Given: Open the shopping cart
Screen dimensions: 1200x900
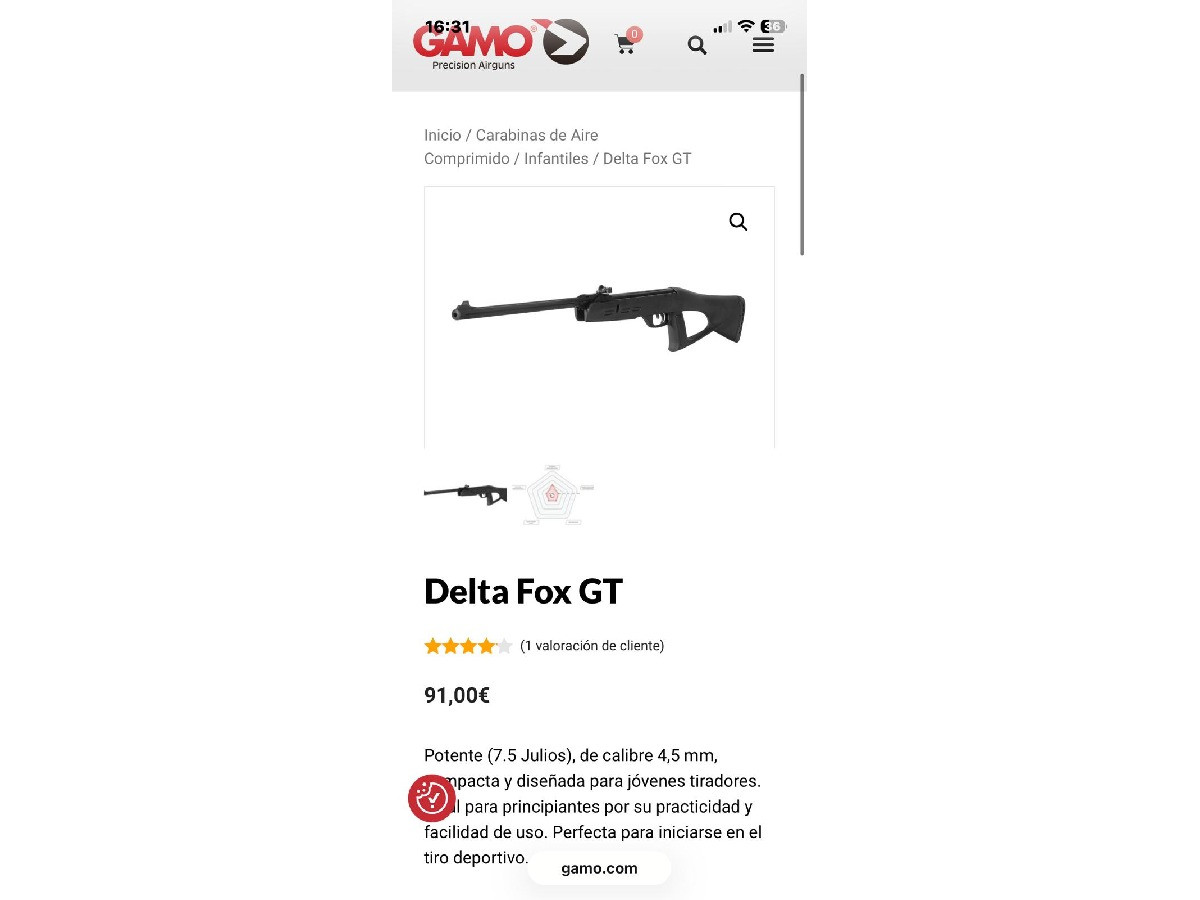Looking at the screenshot, I should click(626, 44).
